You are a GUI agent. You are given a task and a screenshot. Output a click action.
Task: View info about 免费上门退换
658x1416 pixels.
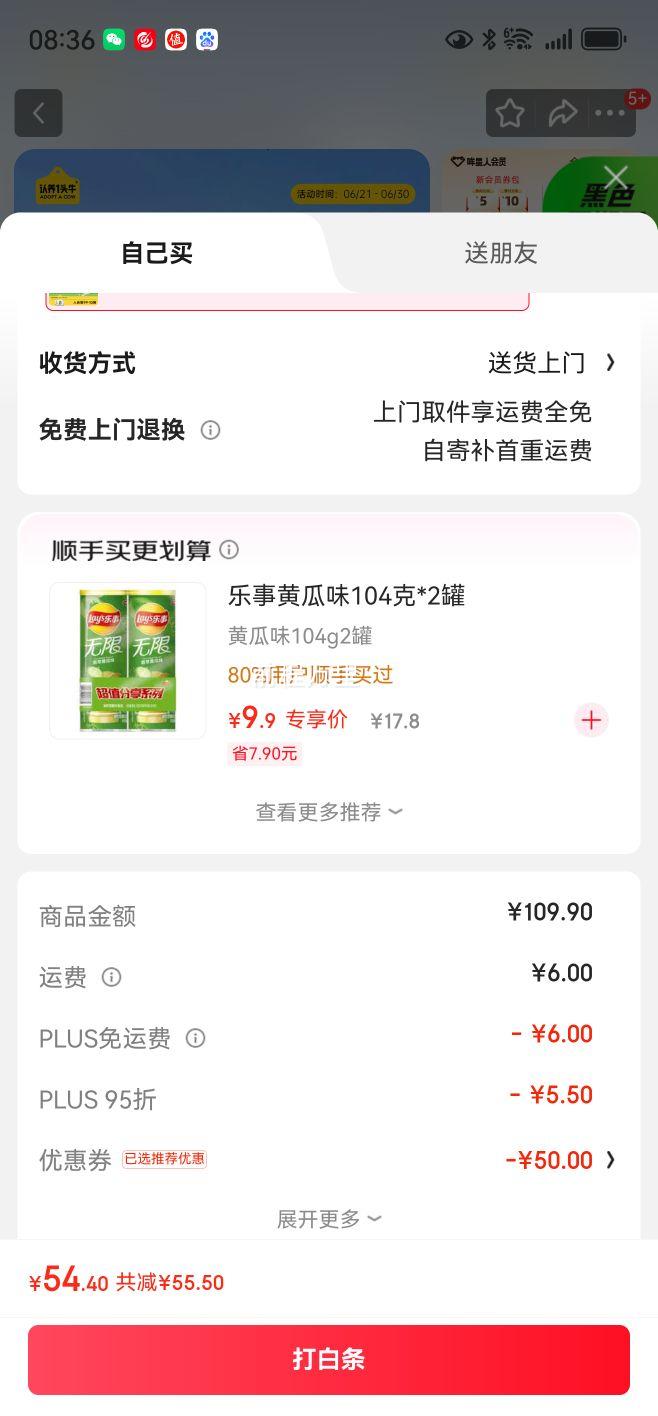pyautogui.click(x=210, y=430)
